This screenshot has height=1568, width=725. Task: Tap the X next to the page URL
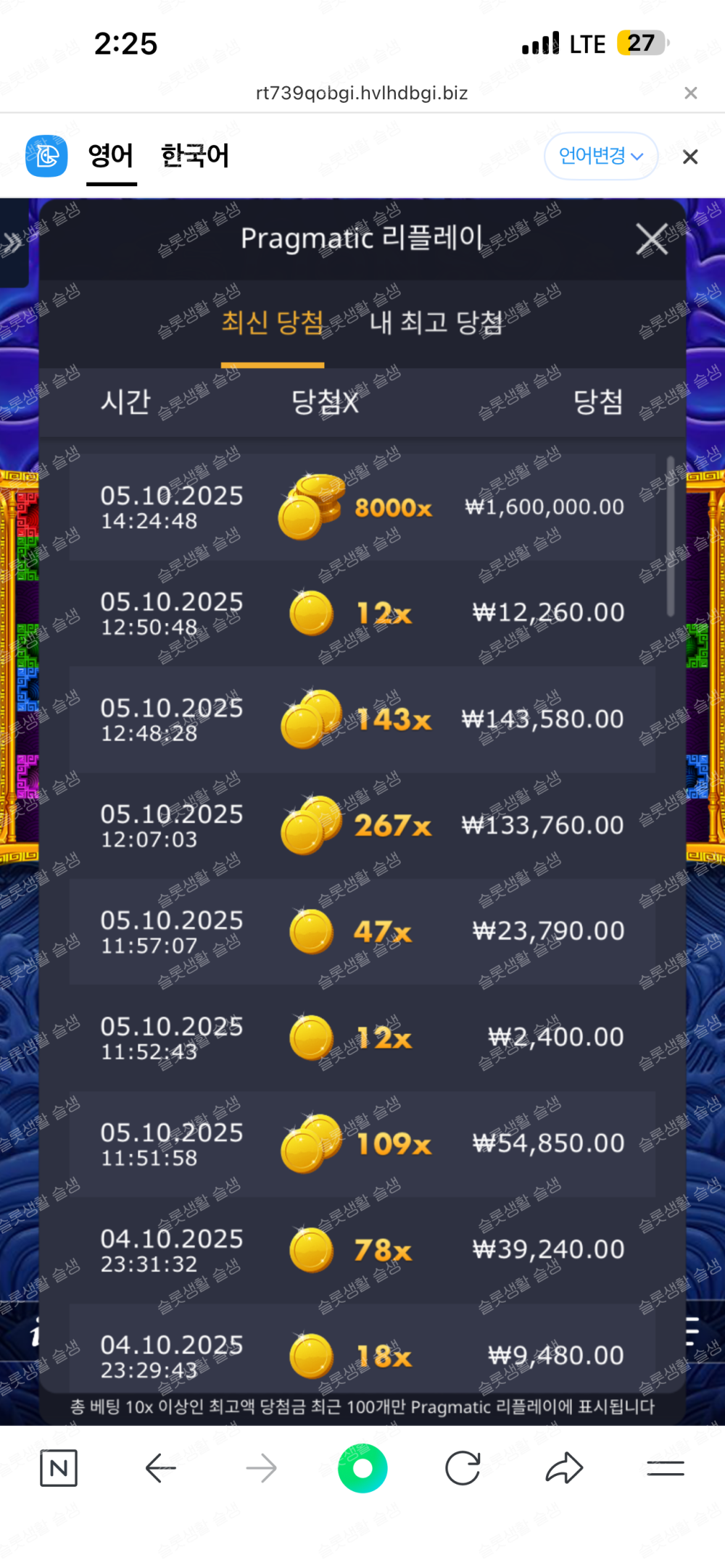coord(690,93)
